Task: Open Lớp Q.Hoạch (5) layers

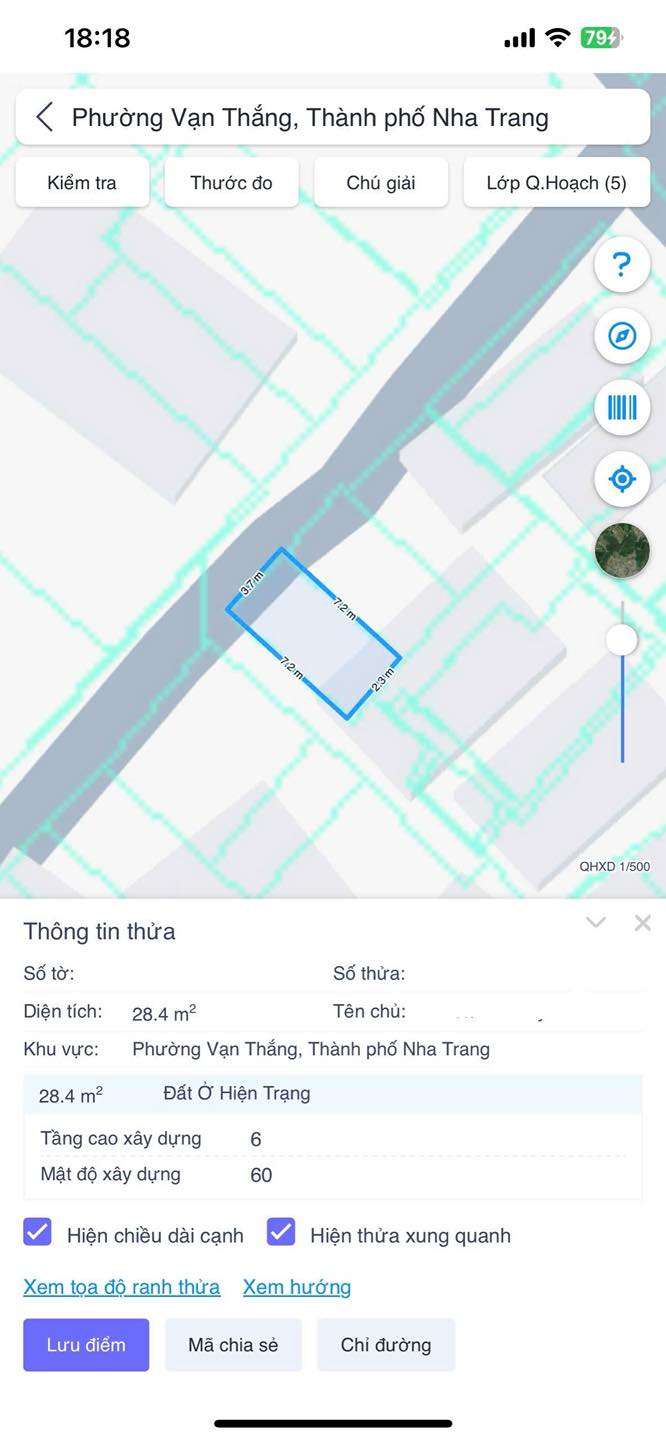Action: pos(557,183)
